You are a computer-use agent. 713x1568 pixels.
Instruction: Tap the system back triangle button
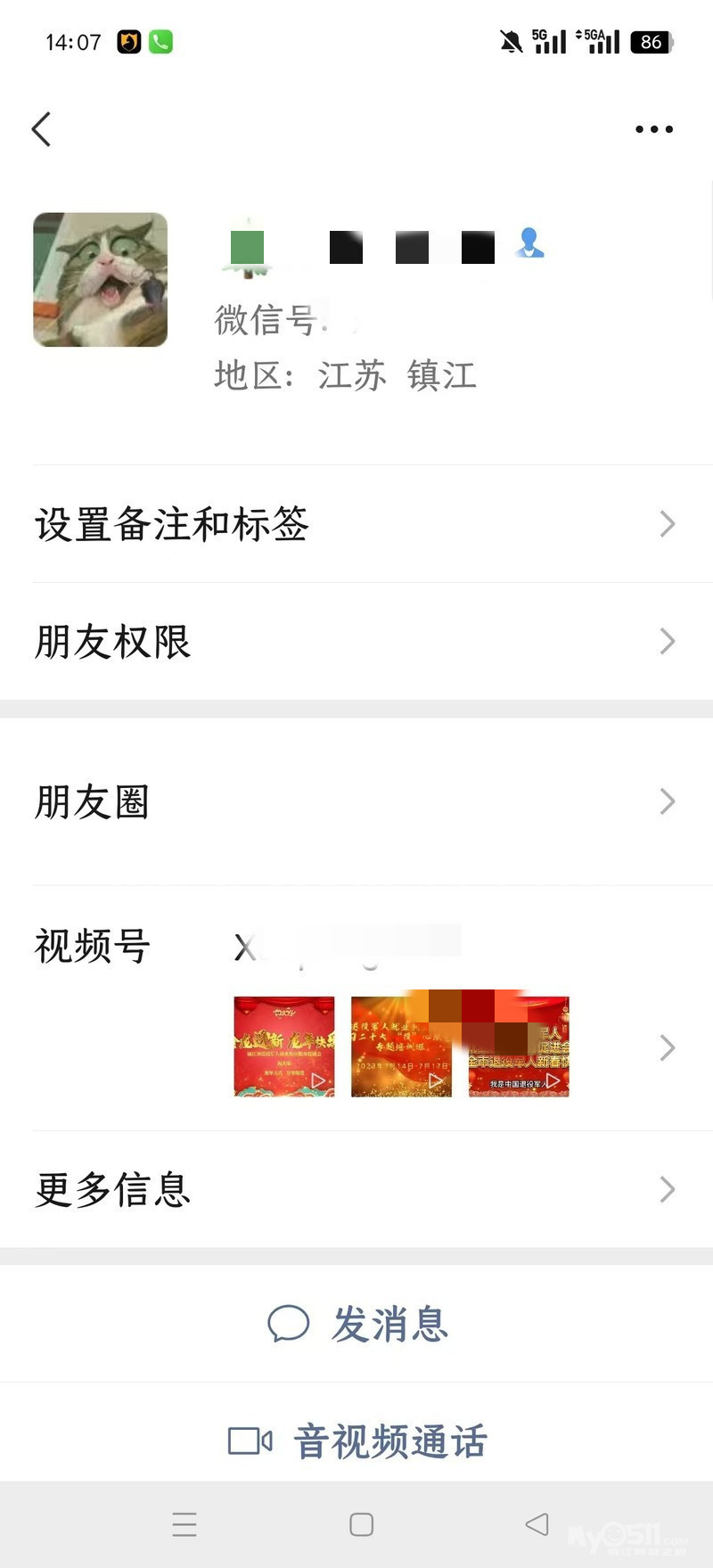coord(537,1524)
